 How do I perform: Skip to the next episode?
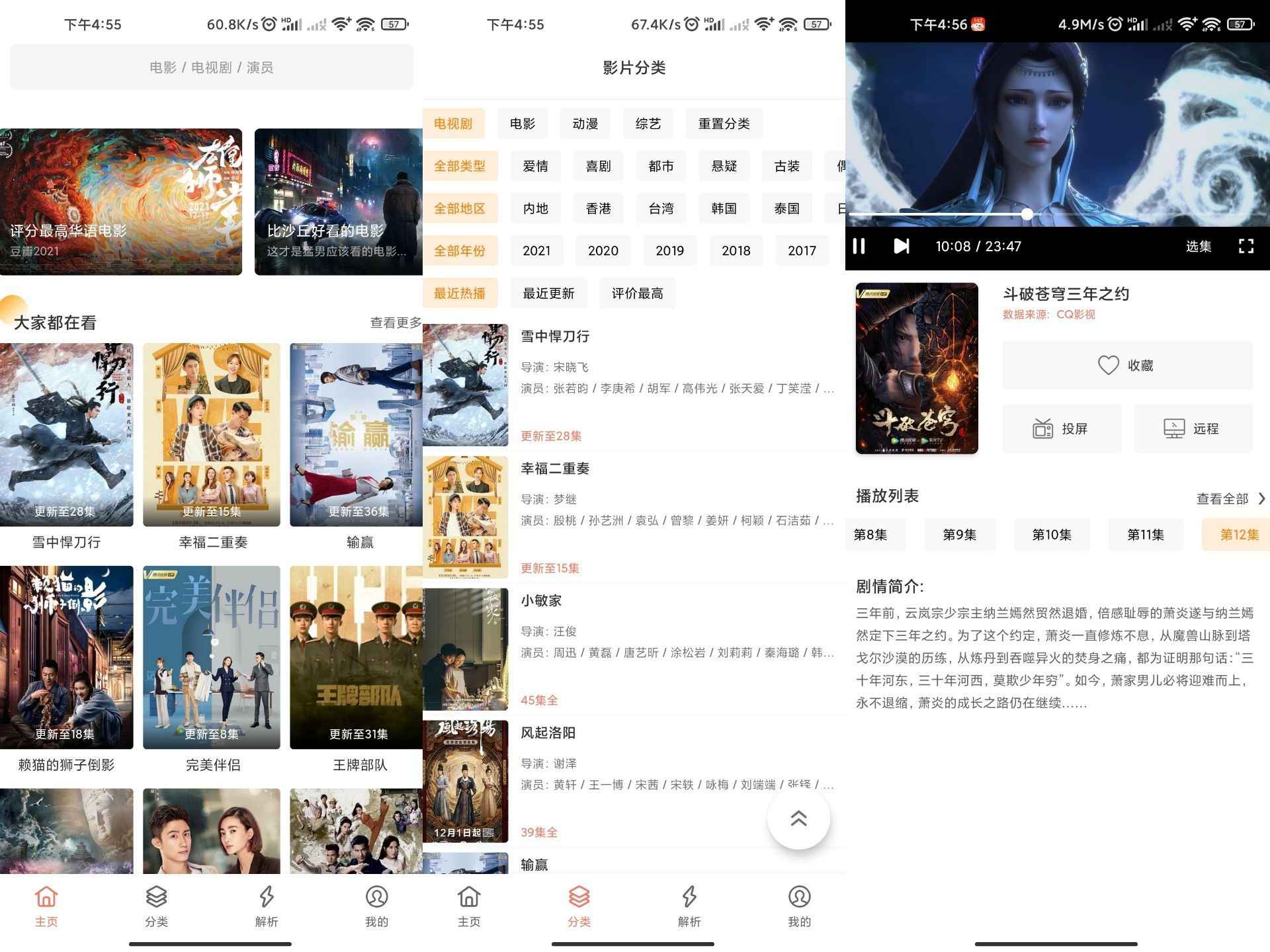click(x=901, y=246)
